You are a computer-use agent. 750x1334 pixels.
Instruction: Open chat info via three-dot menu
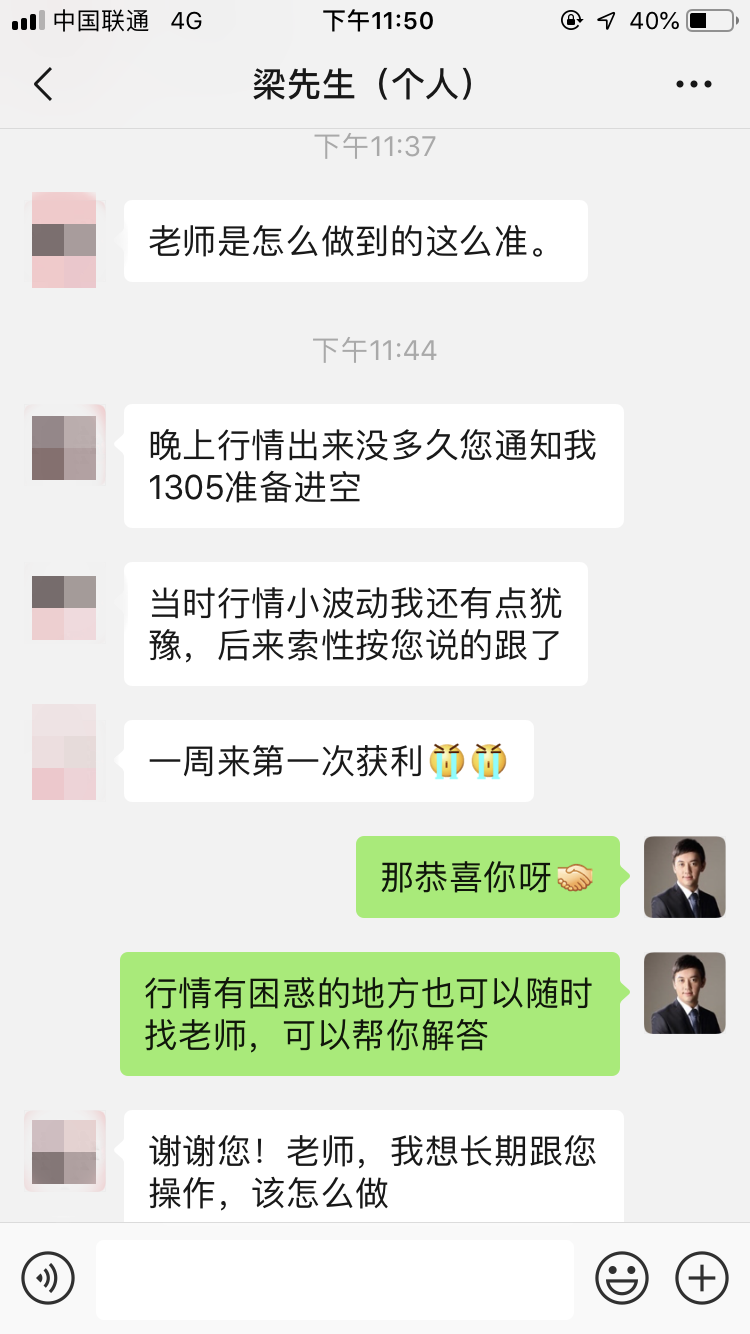pyautogui.click(x=693, y=85)
